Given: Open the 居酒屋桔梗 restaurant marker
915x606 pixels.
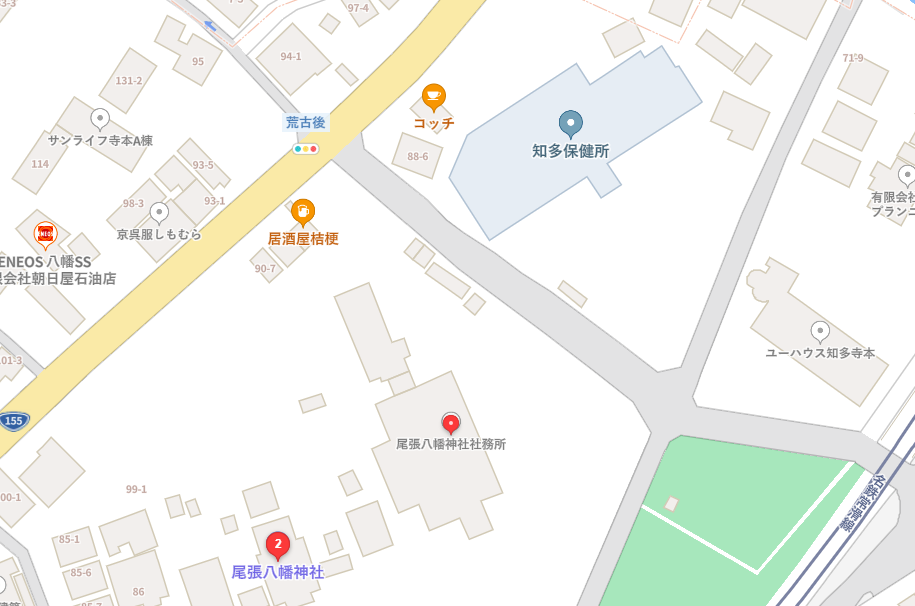Looking at the screenshot, I should point(303,212).
